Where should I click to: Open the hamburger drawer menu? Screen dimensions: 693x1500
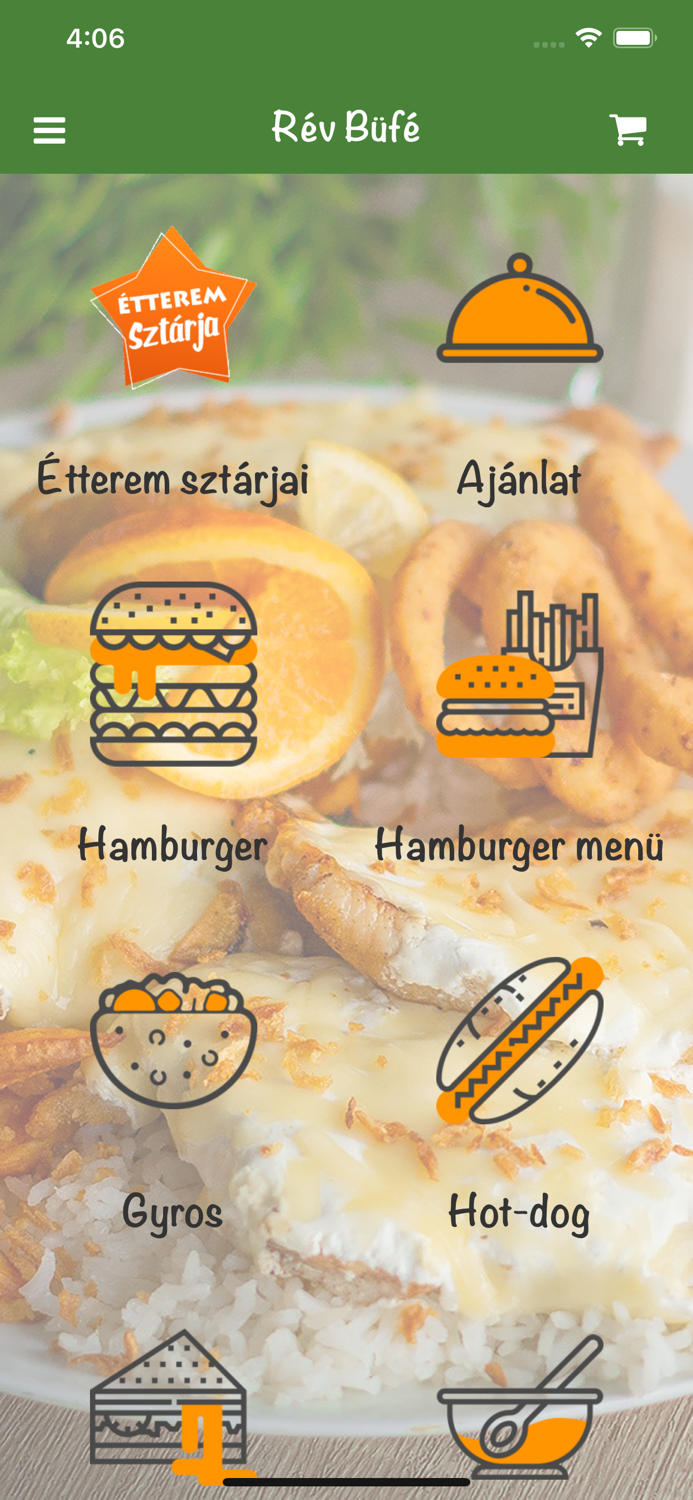(x=49, y=130)
